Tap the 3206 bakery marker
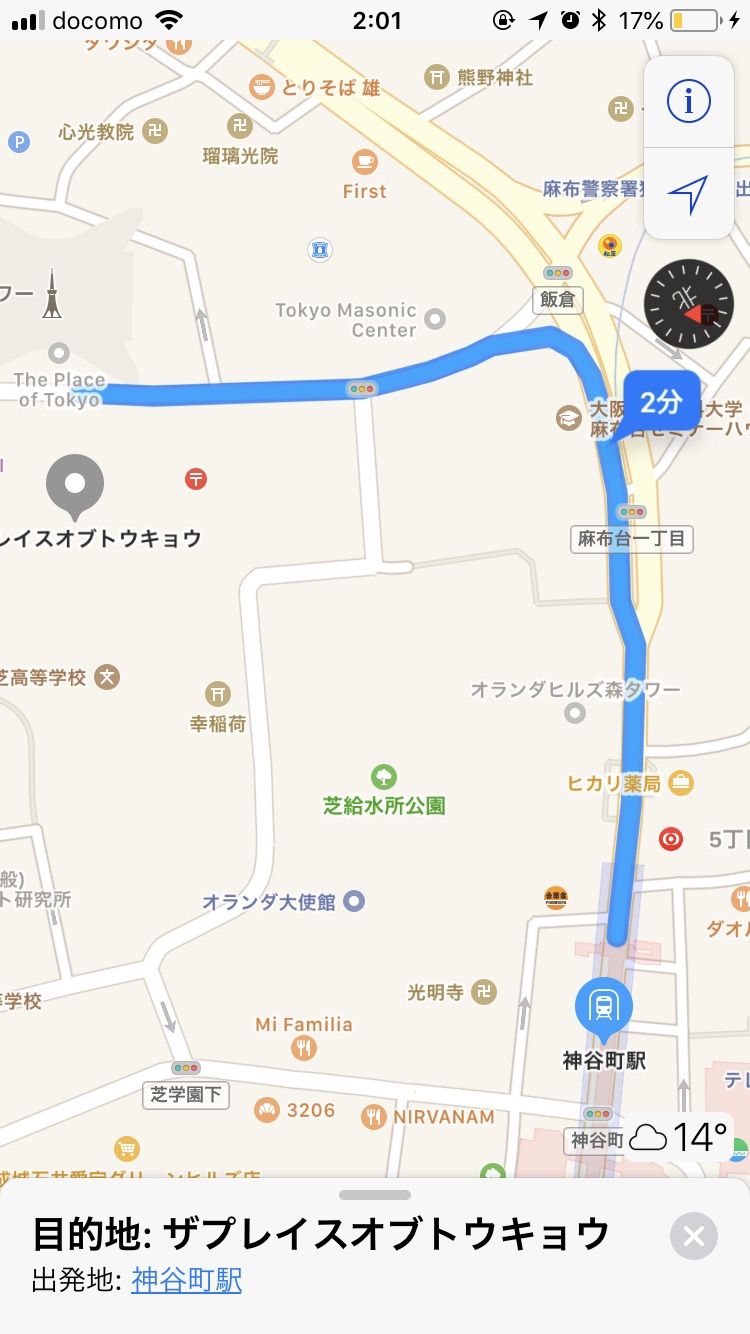The width and height of the screenshot is (750, 1334). tap(266, 1109)
